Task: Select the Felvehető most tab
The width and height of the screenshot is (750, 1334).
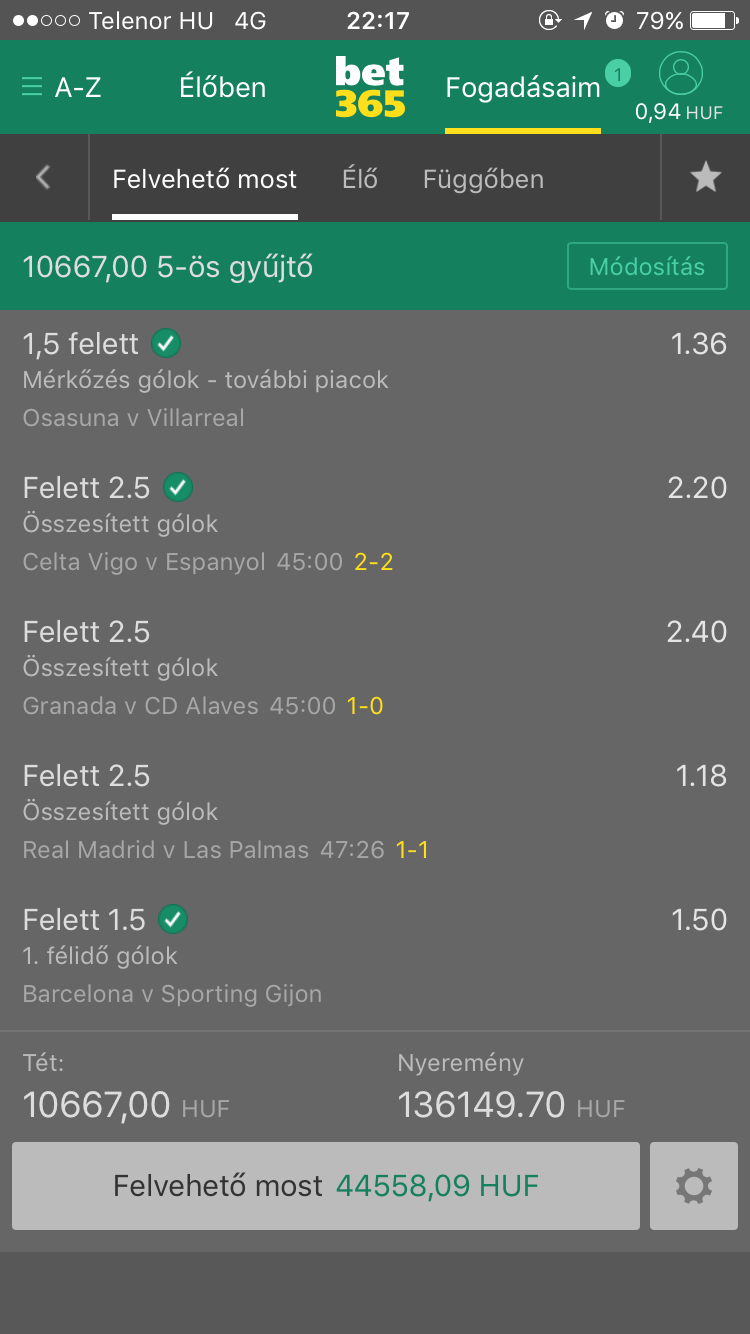Action: click(x=204, y=180)
